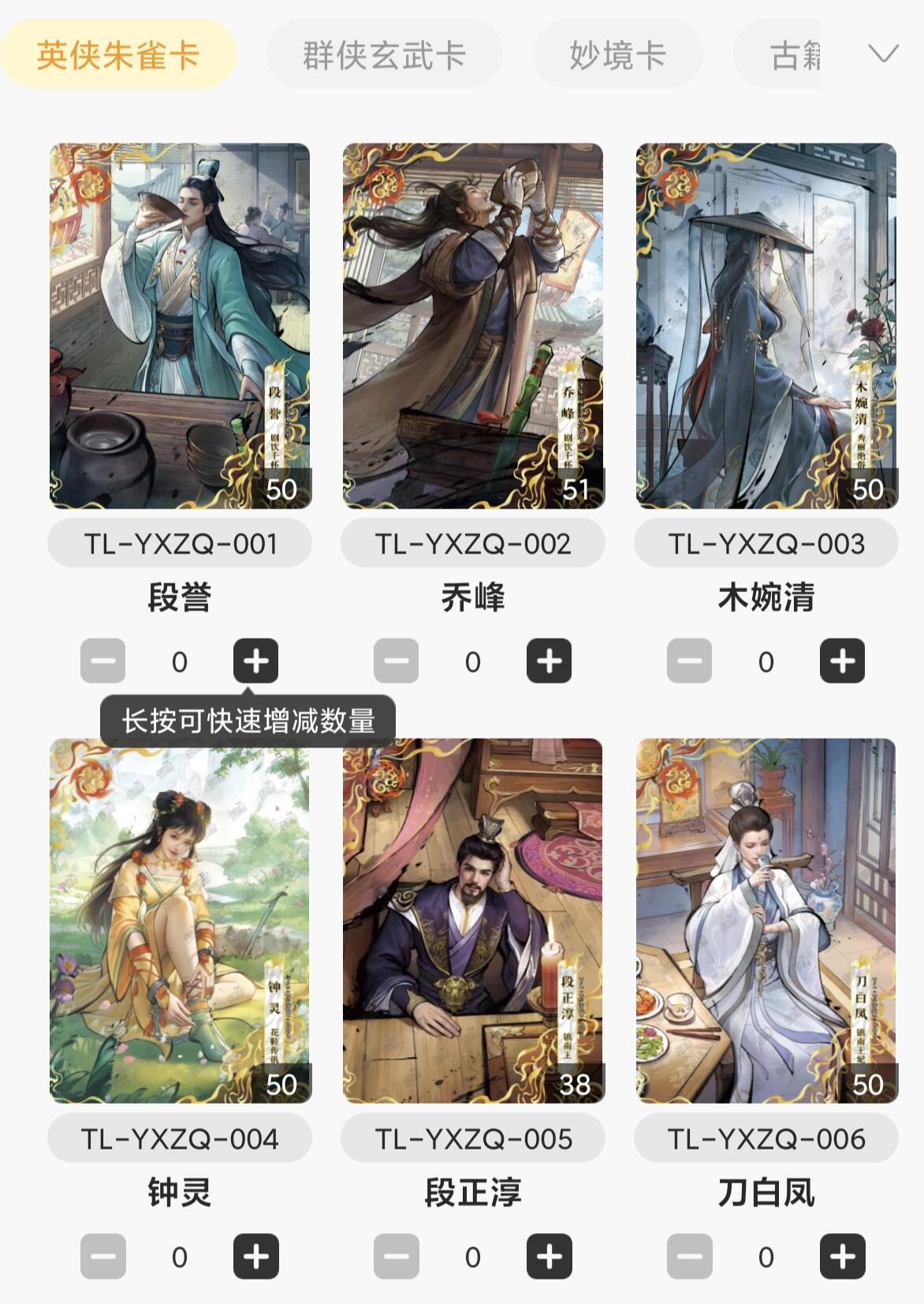Select the 英侠朱雀卡 tab

click(118, 55)
